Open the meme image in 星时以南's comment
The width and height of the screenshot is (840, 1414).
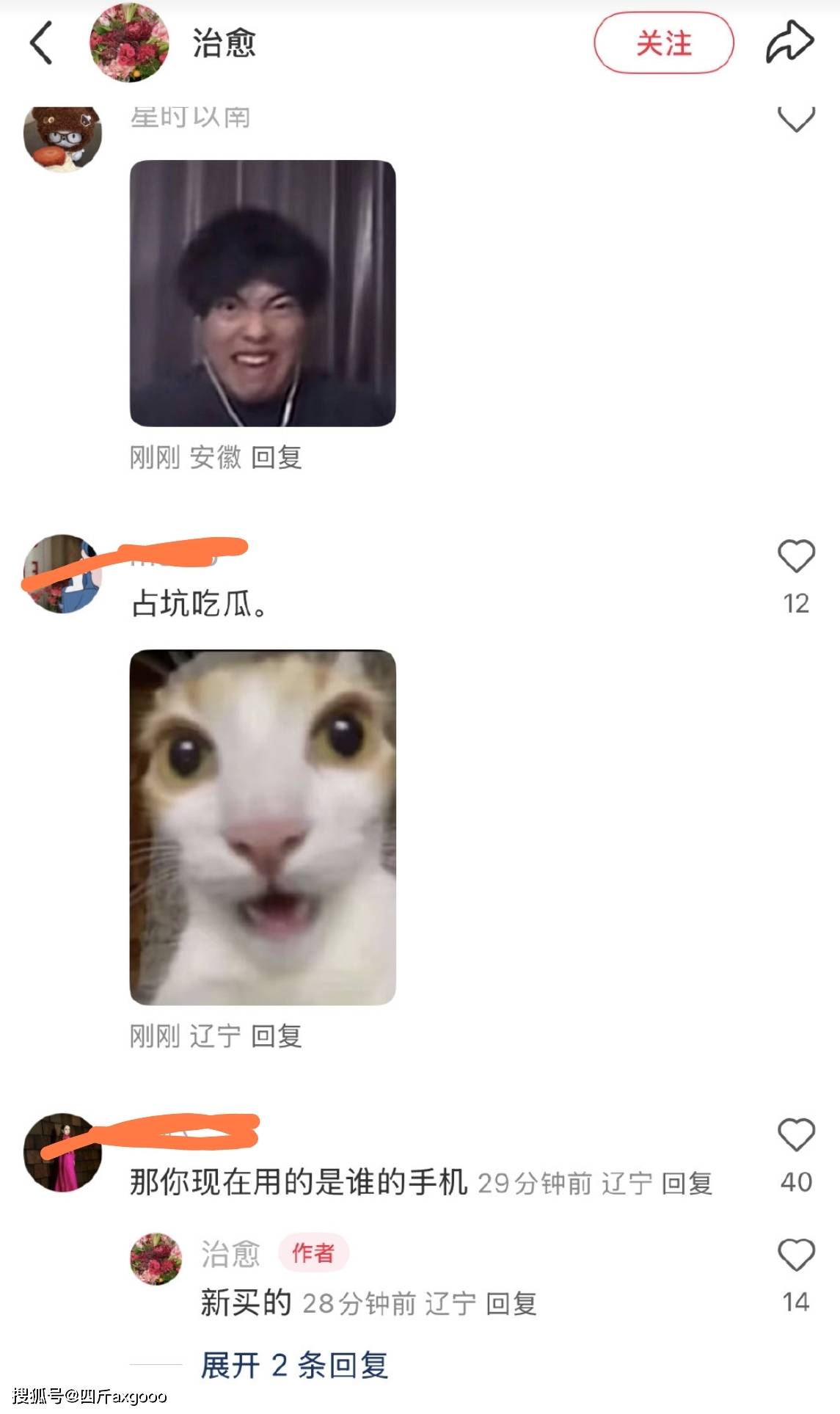[263, 293]
